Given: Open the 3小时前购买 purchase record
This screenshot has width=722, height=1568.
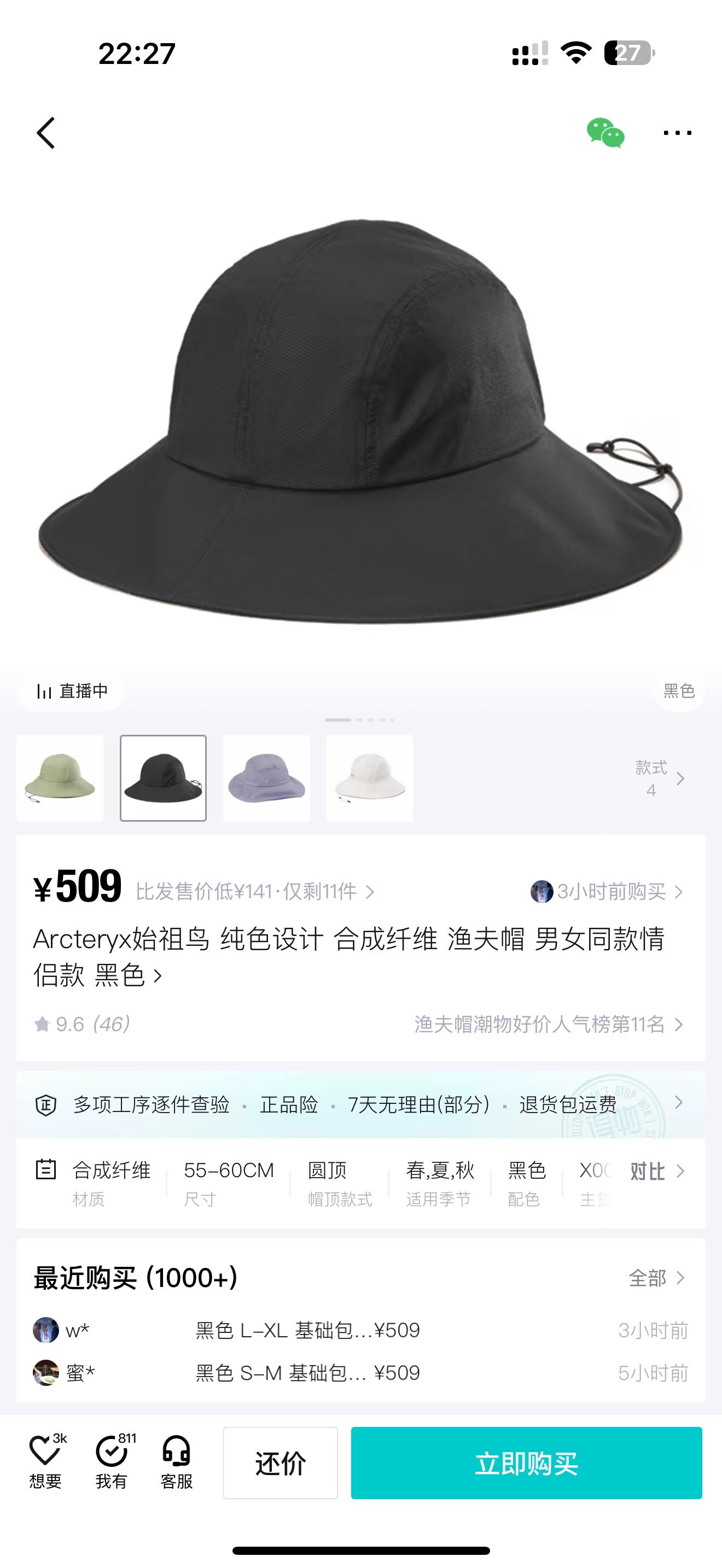Looking at the screenshot, I should coord(607,892).
